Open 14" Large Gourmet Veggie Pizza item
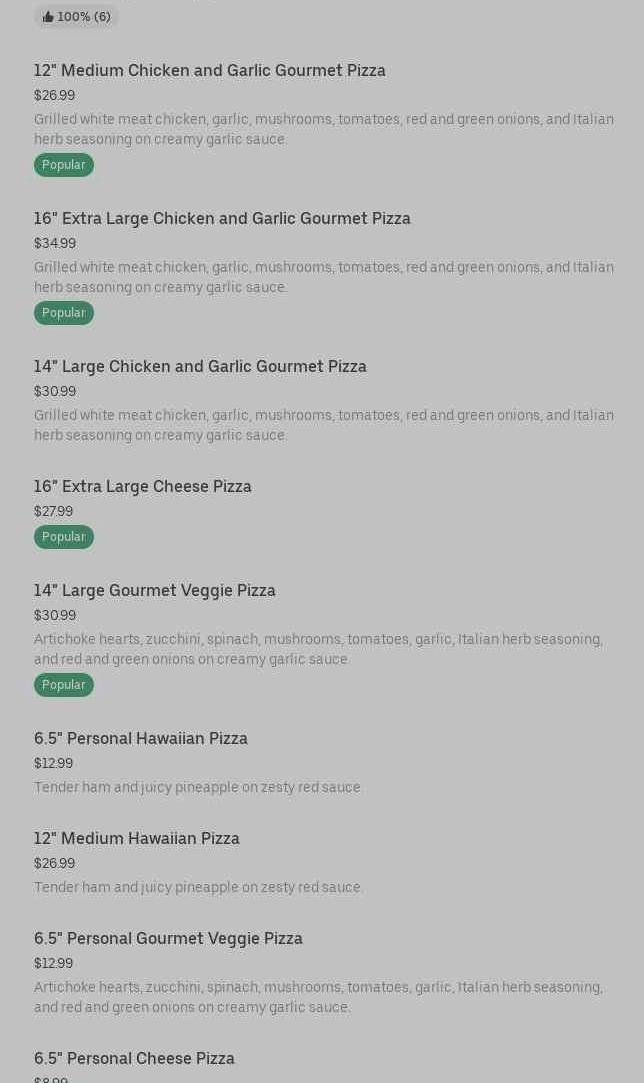 155,590
